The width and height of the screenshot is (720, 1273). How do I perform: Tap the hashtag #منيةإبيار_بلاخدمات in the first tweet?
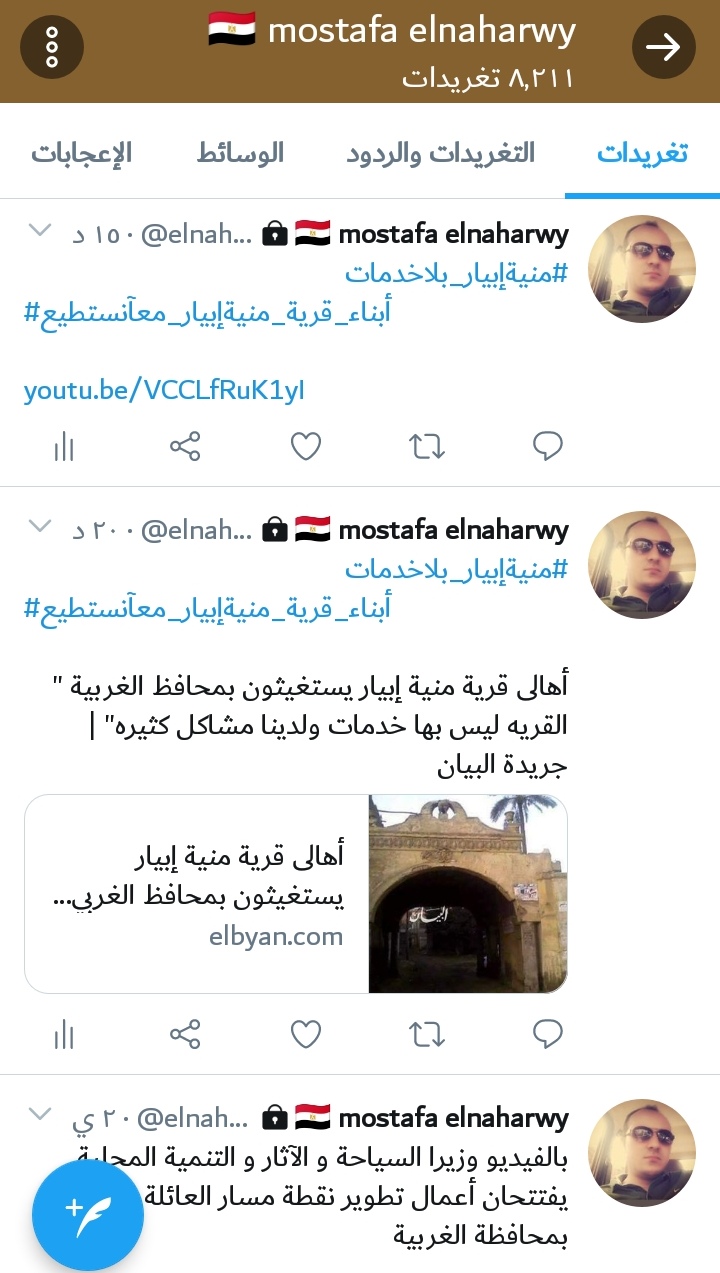tap(456, 273)
